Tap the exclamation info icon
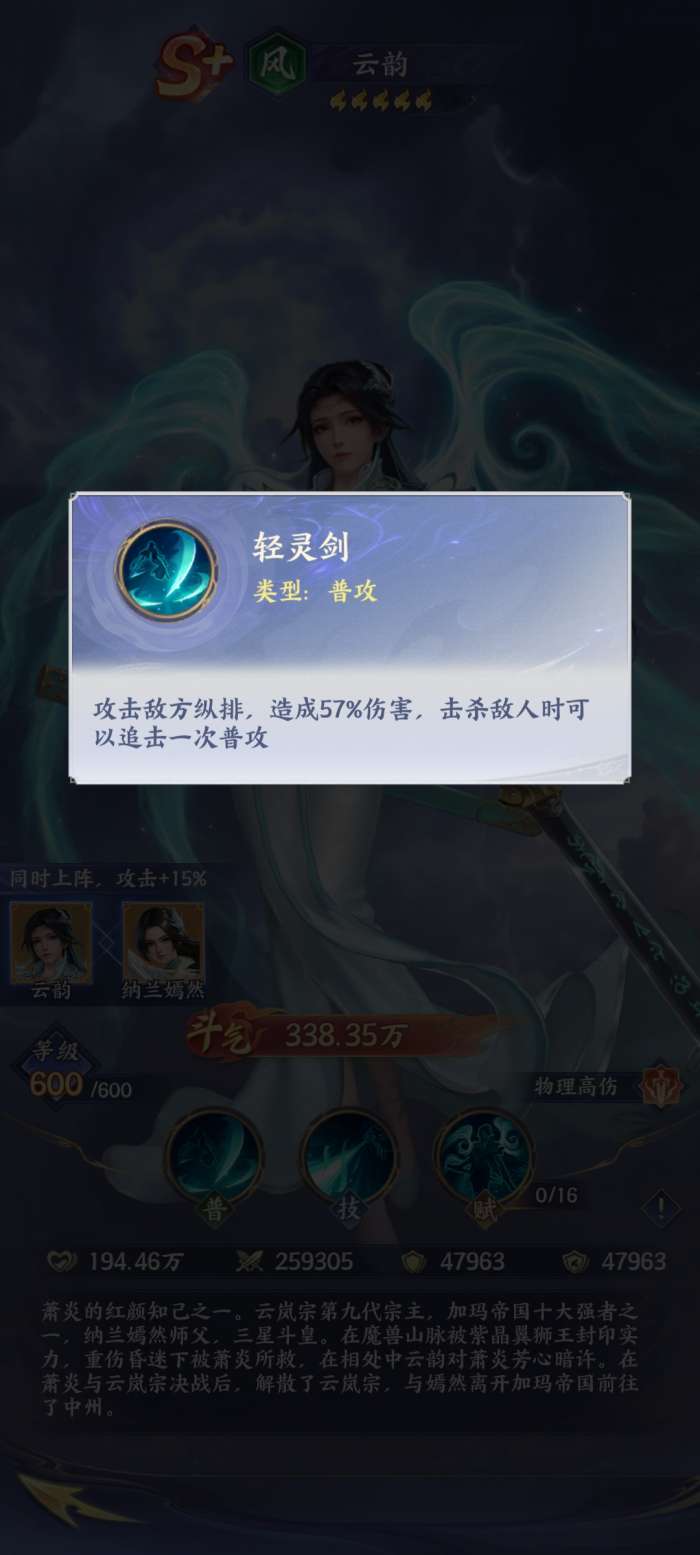Image resolution: width=700 pixels, height=1555 pixels. [x=661, y=1208]
